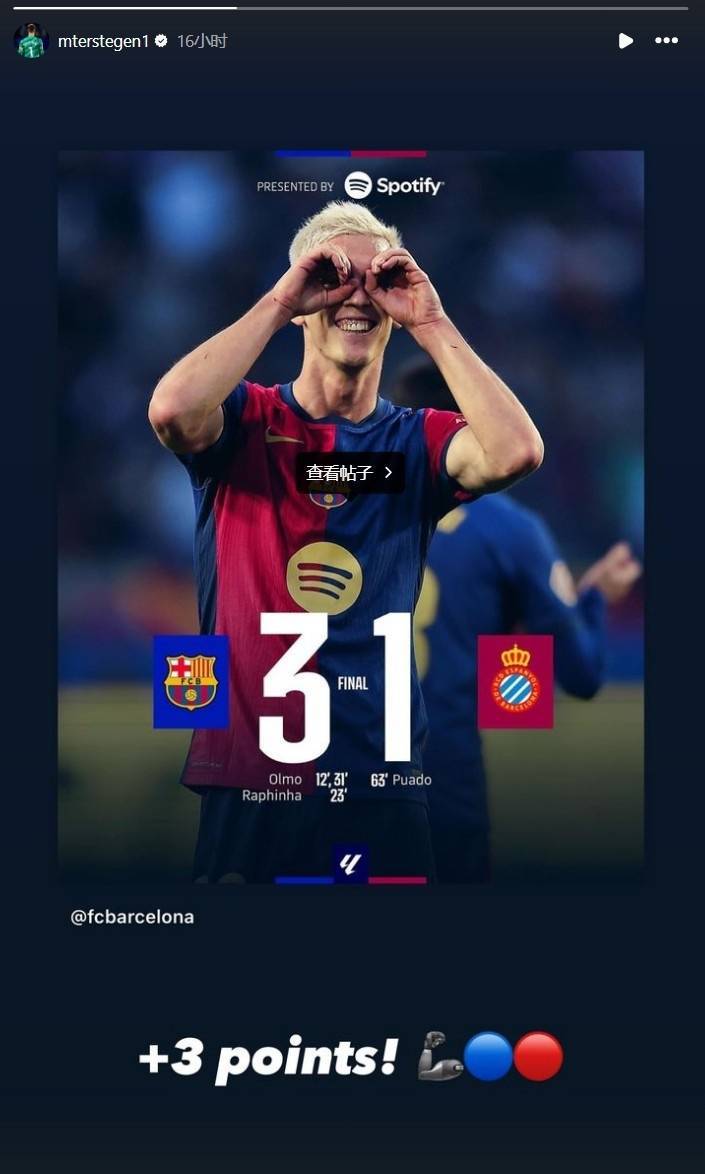
Task: Open the @fcbarcelona mention
Action: 132,916
